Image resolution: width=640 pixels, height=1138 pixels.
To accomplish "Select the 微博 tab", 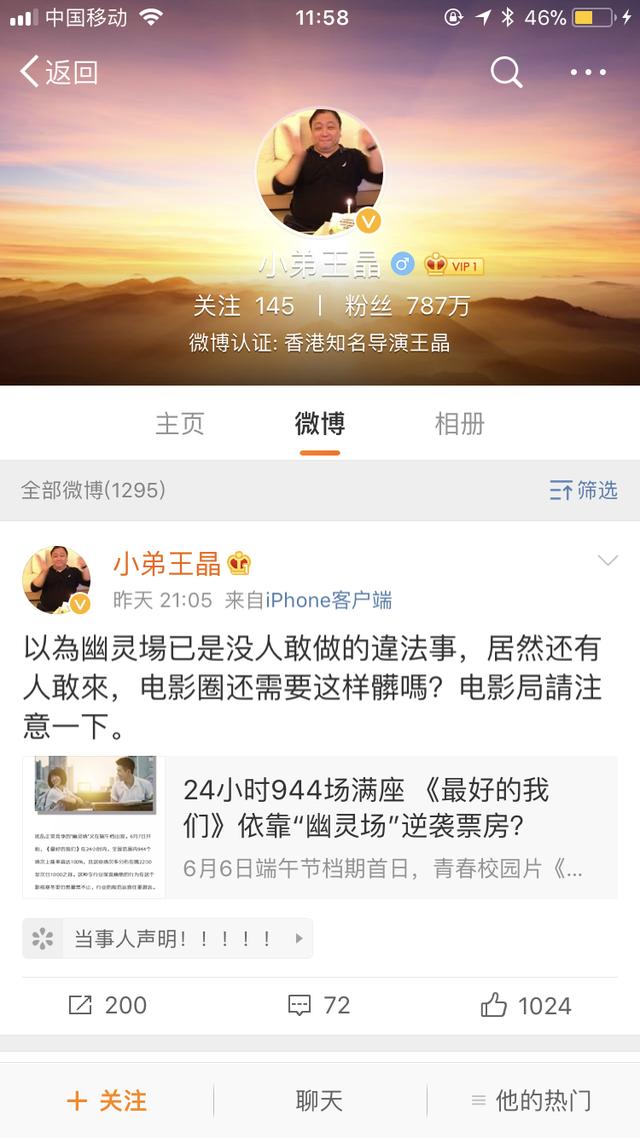I will [320, 423].
